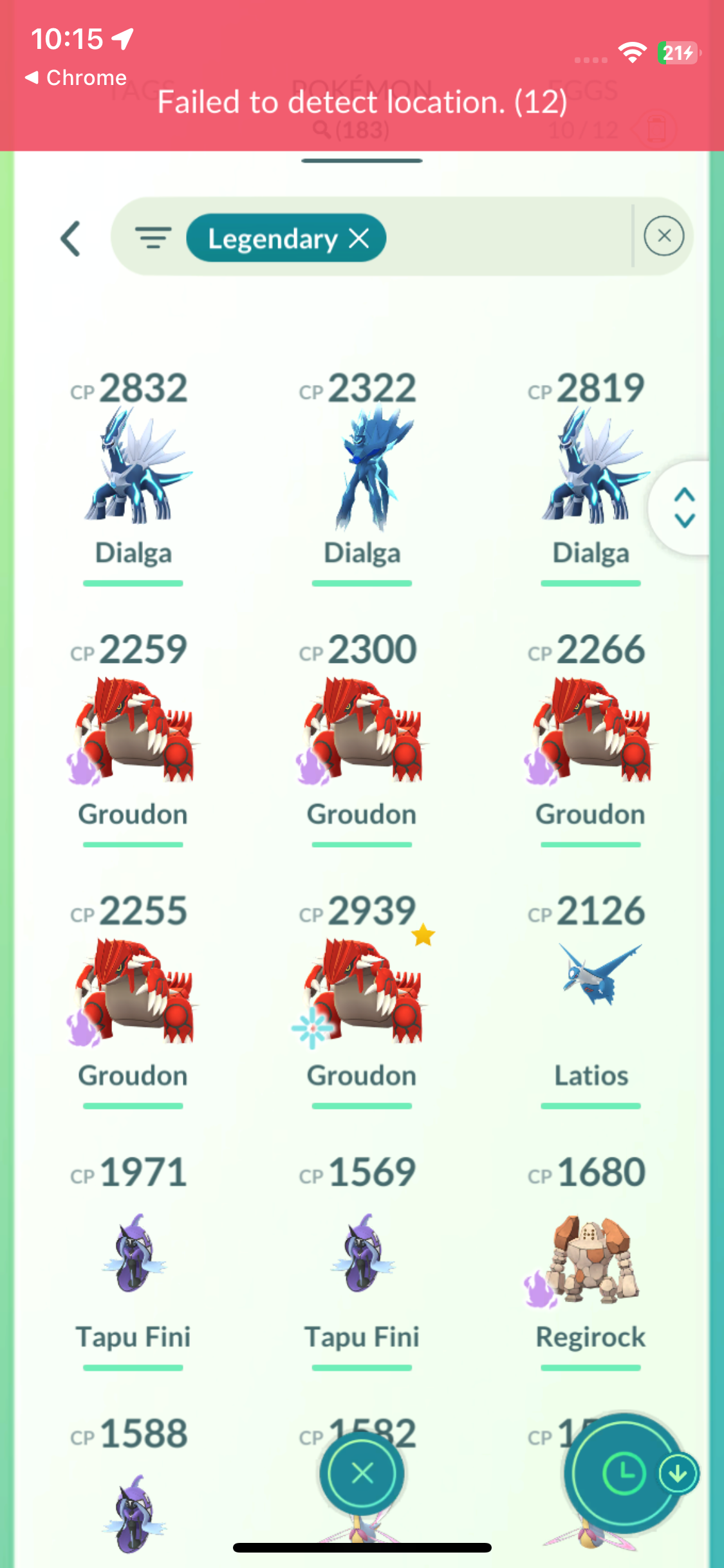Open the search filter options icon

pos(153,238)
